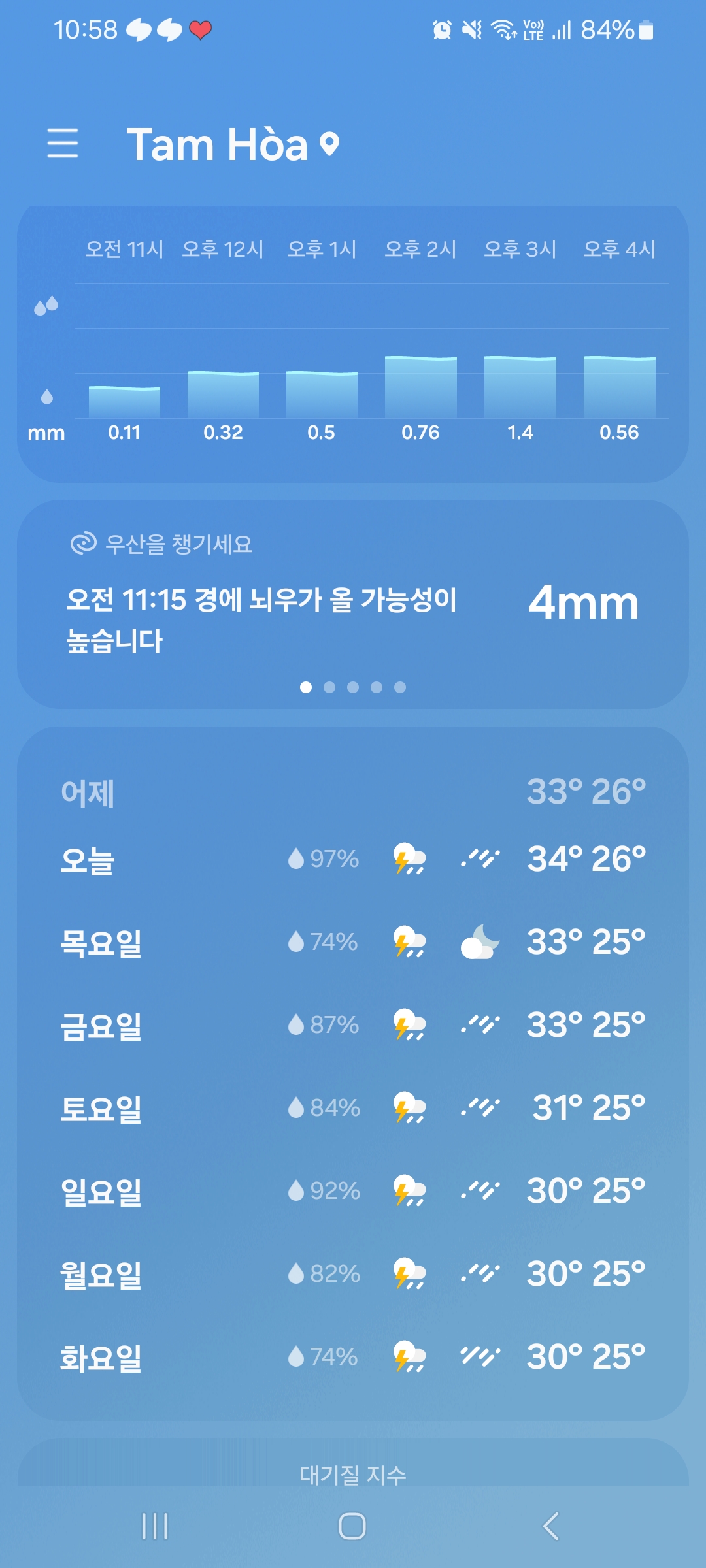
Task: Open recent apps from the navigation bar
Action: pos(155,1526)
